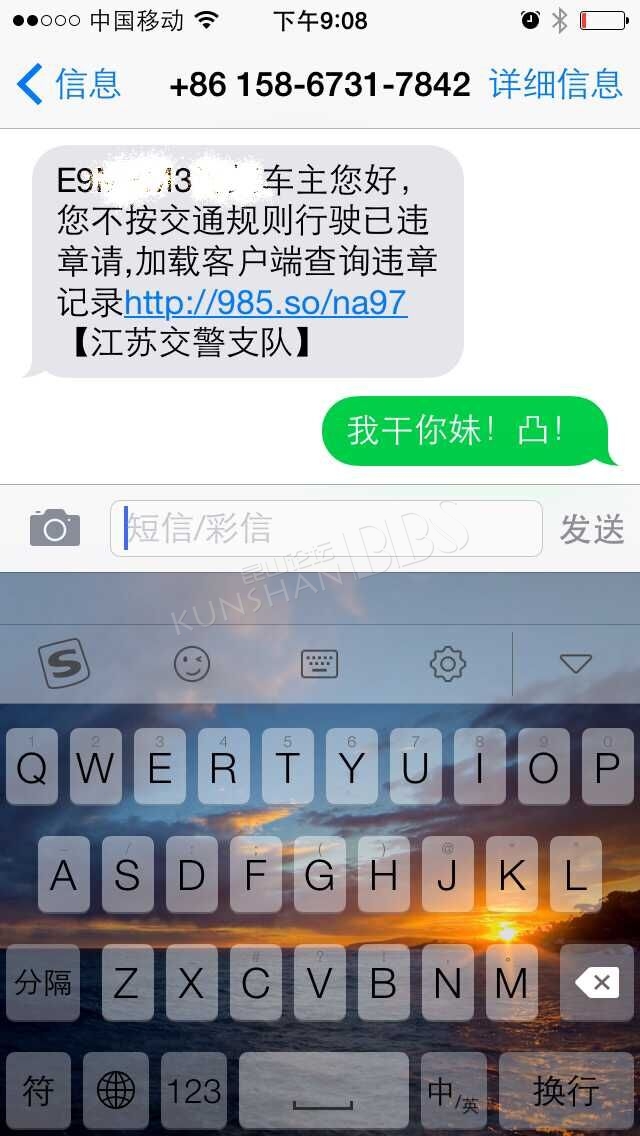640x1136 pixels.
Task: Tap the 分隔 separator key
Action: tap(43, 982)
